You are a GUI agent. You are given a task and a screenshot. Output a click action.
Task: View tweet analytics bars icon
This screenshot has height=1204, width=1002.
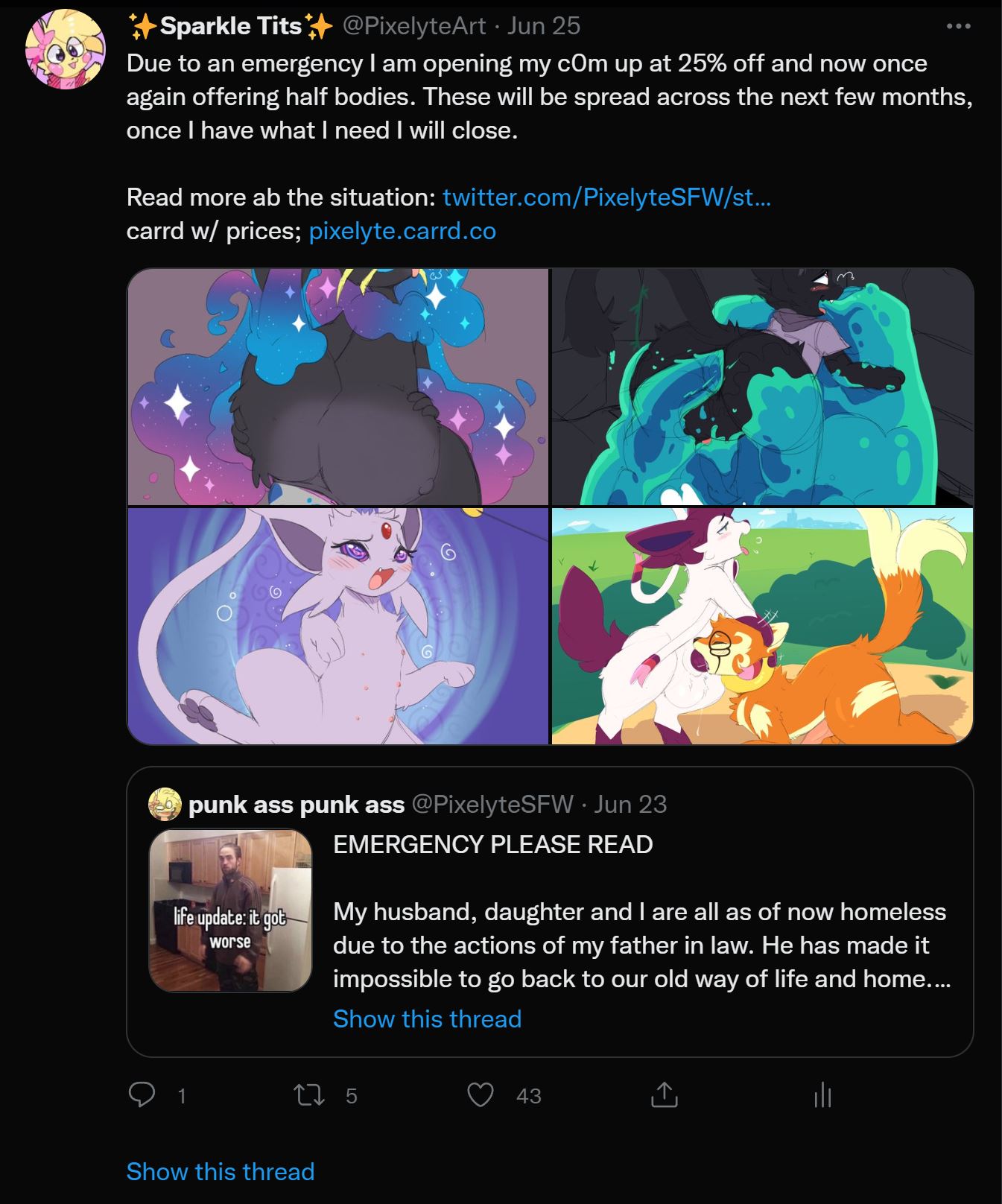pyautogui.click(x=822, y=1094)
